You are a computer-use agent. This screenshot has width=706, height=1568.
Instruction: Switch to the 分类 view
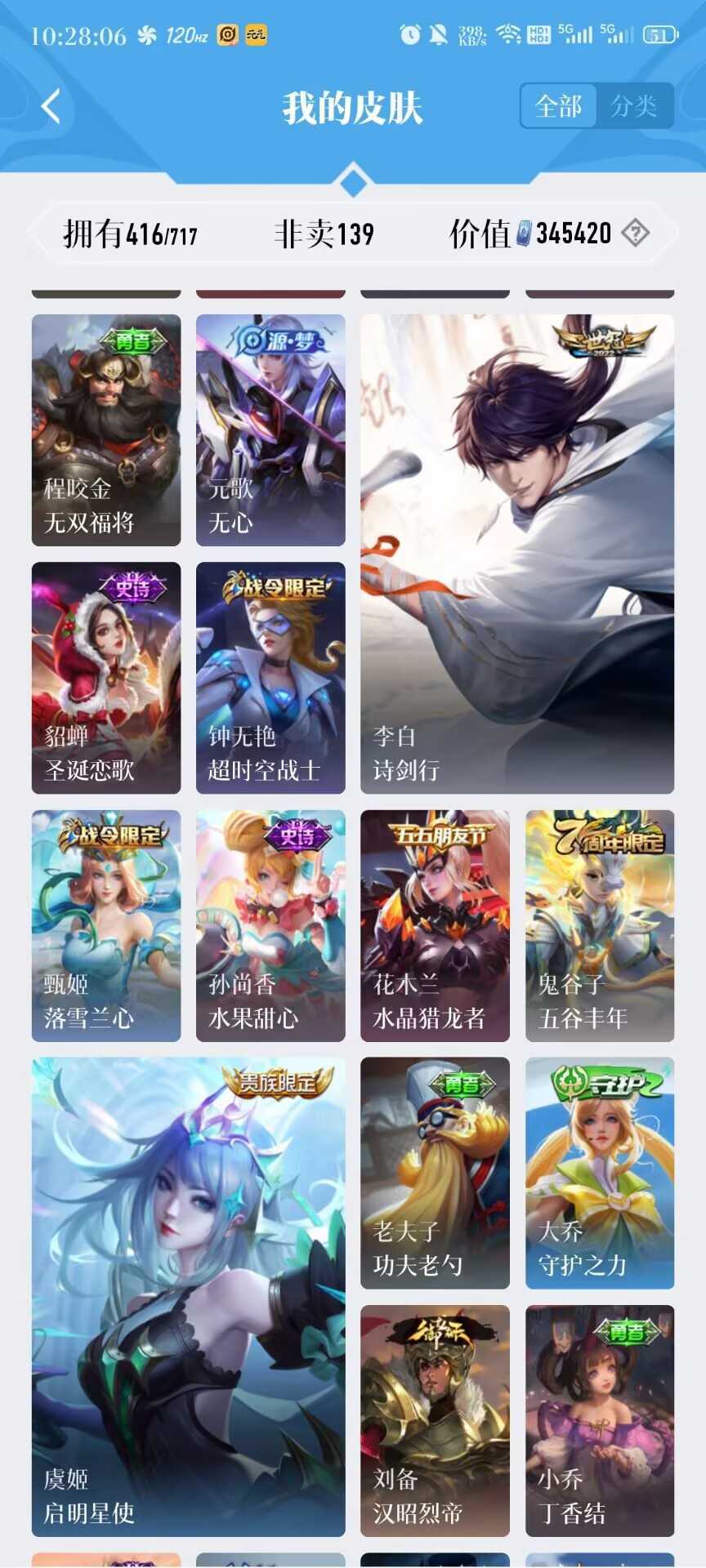tap(634, 106)
